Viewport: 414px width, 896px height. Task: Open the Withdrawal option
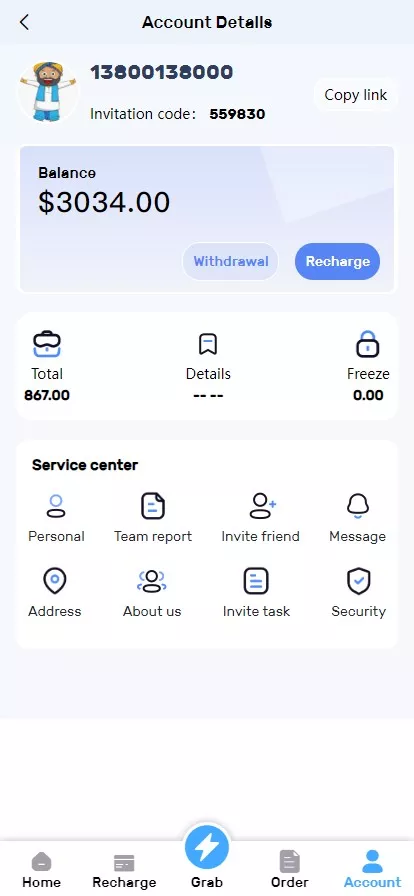[x=230, y=262]
